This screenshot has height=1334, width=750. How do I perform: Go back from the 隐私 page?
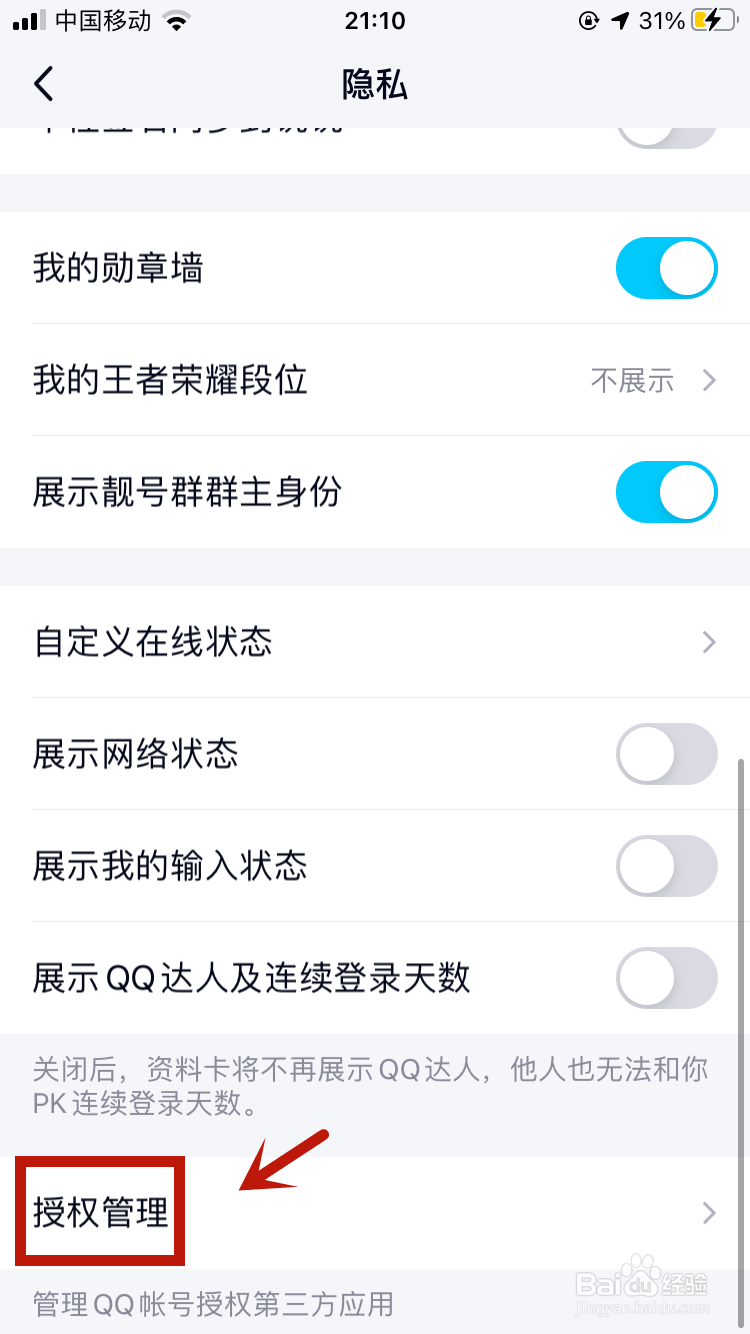click(43, 84)
